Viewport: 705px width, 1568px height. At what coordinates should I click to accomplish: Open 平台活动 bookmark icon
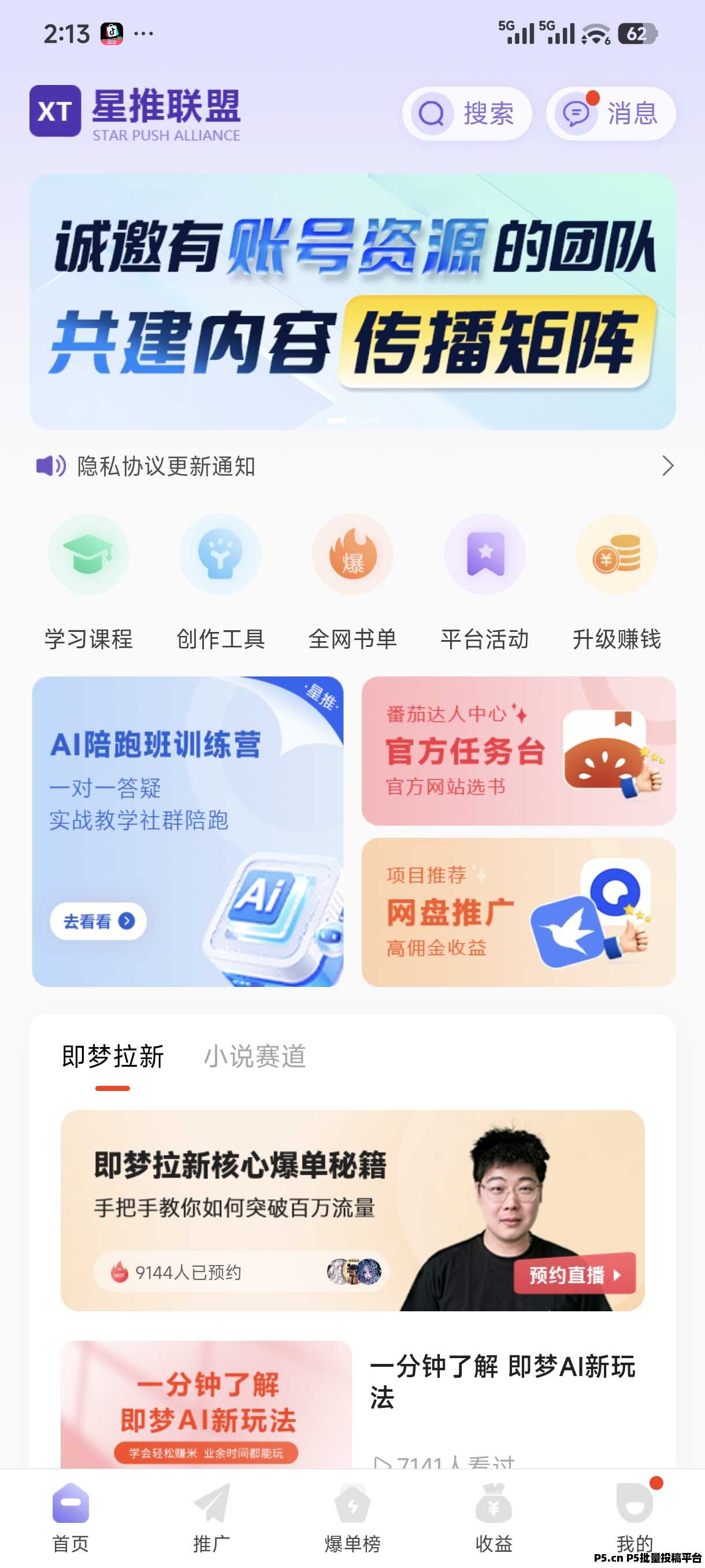coord(485,555)
